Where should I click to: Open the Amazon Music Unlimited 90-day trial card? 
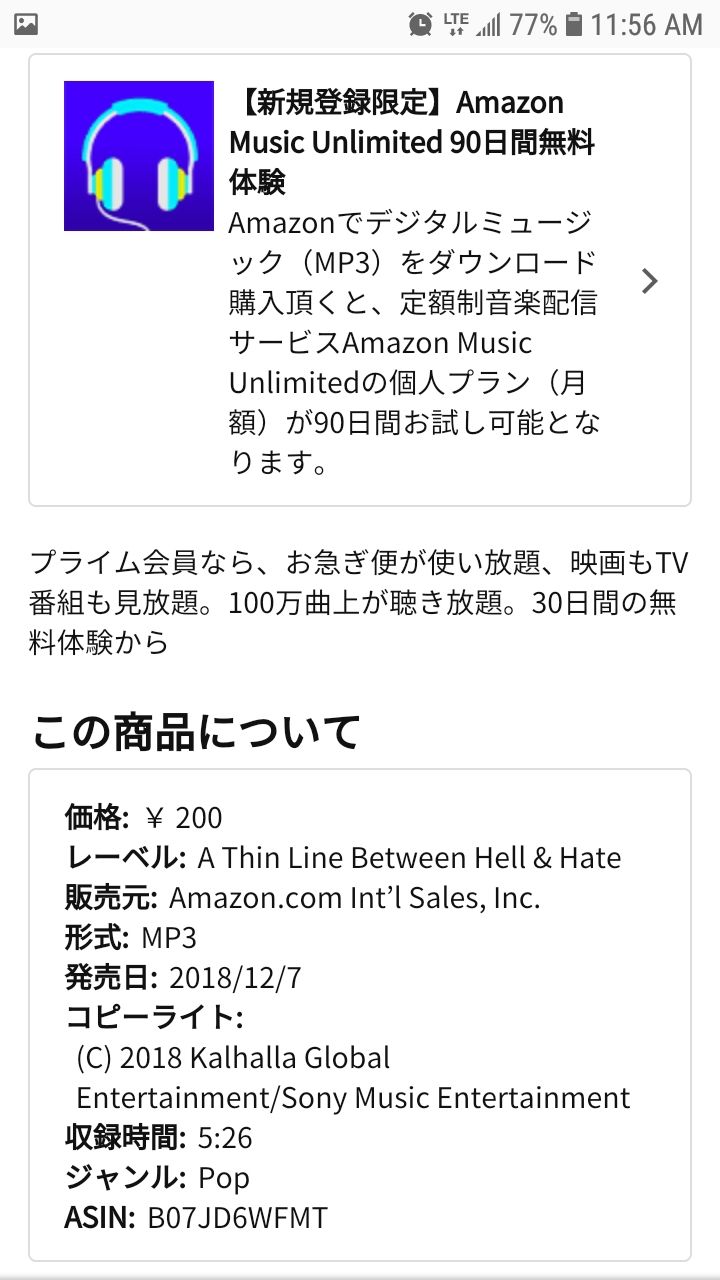[360, 280]
